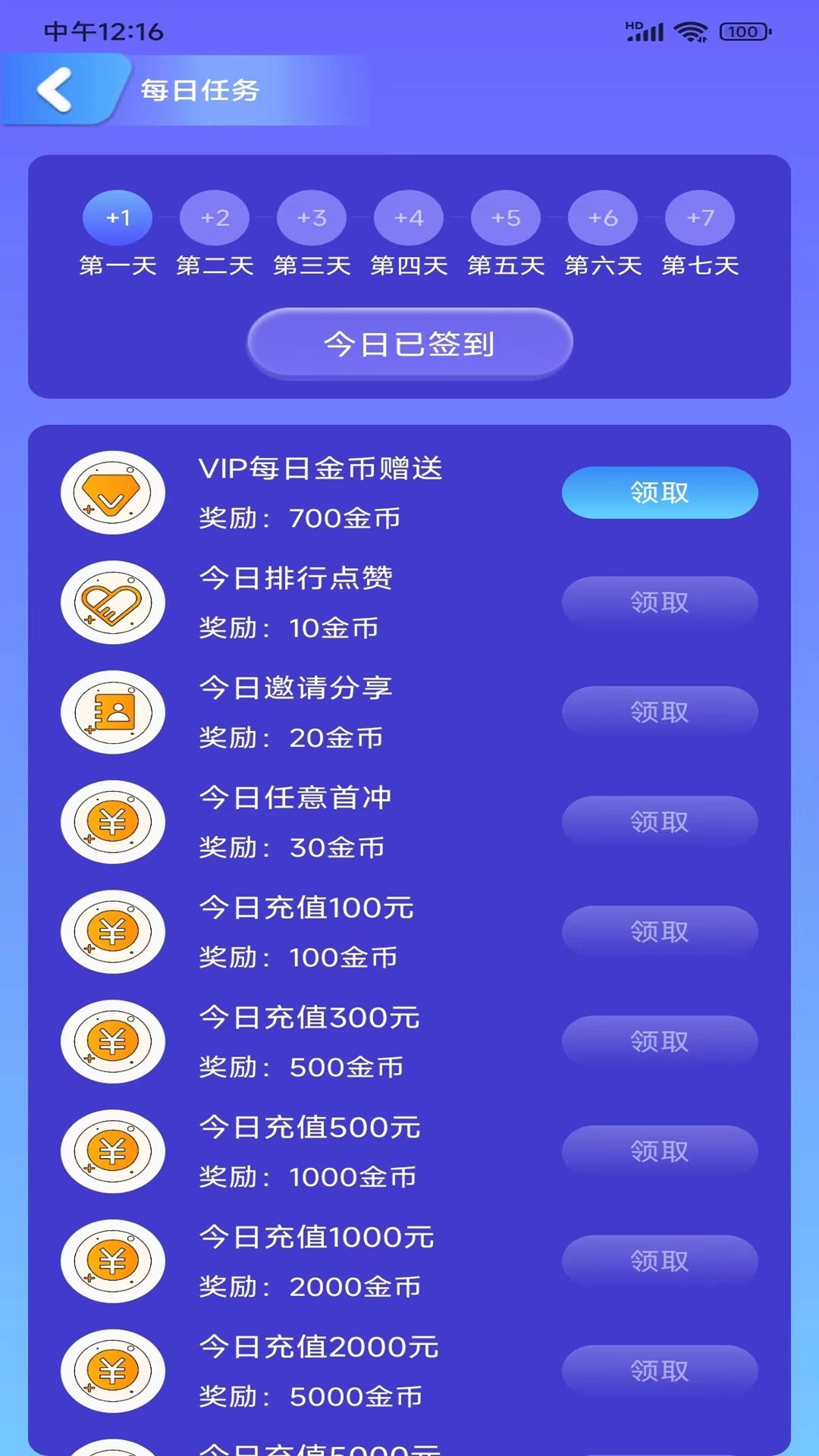Tap the +5 day bubble
The image size is (819, 1456).
(x=506, y=217)
